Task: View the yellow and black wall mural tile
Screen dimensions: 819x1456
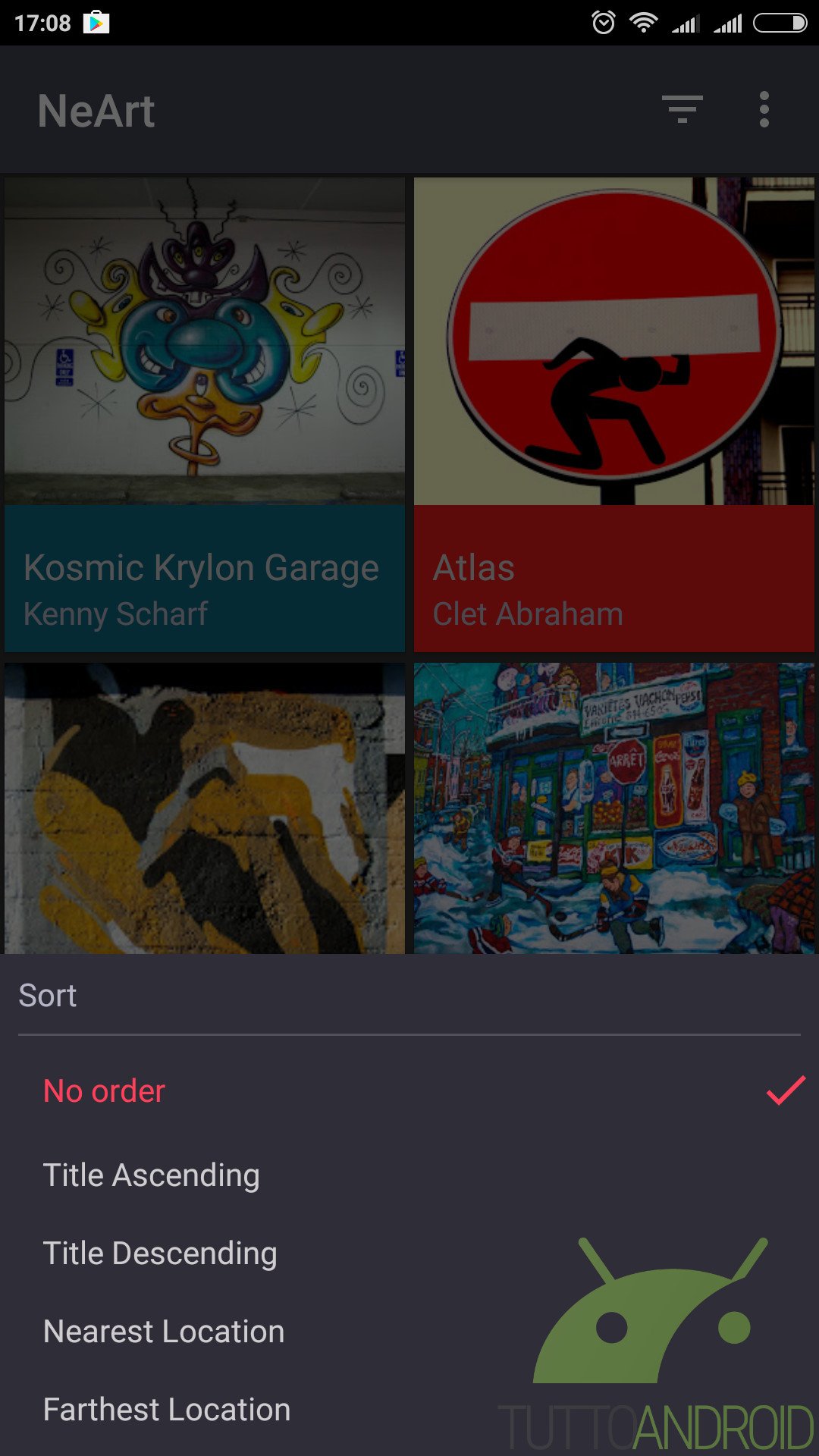Action: (205, 808)
